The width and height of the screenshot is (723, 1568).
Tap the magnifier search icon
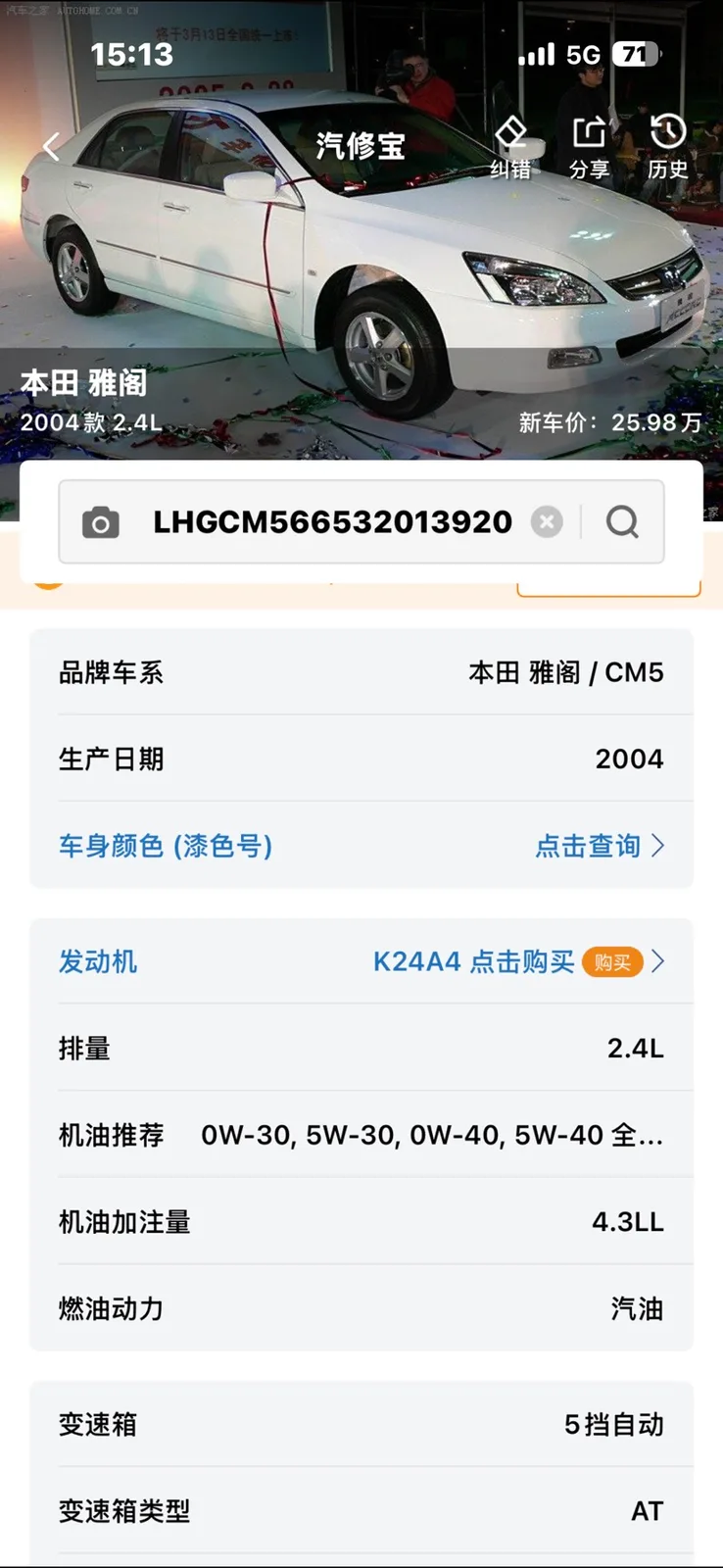pos(622,521)
